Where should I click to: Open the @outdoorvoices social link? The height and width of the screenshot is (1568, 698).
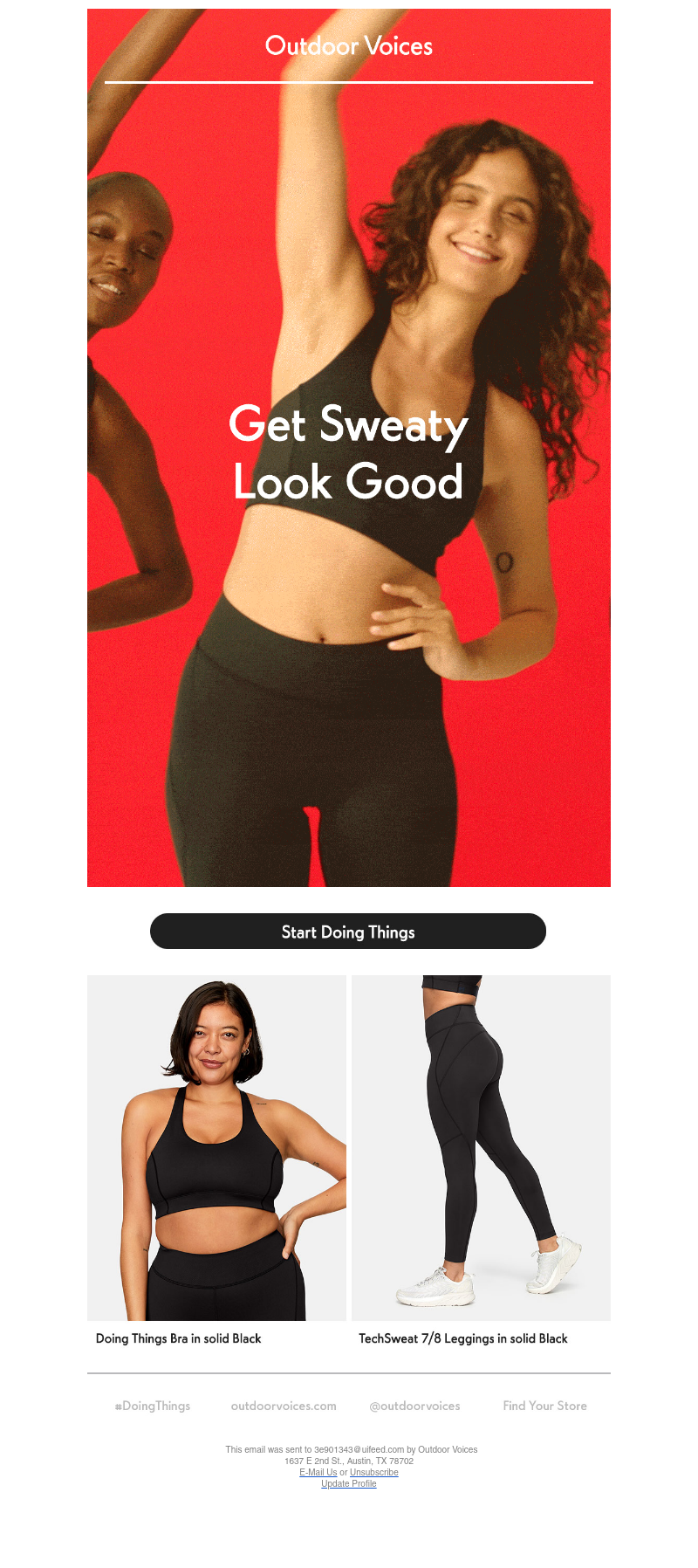click(414, 1406)
